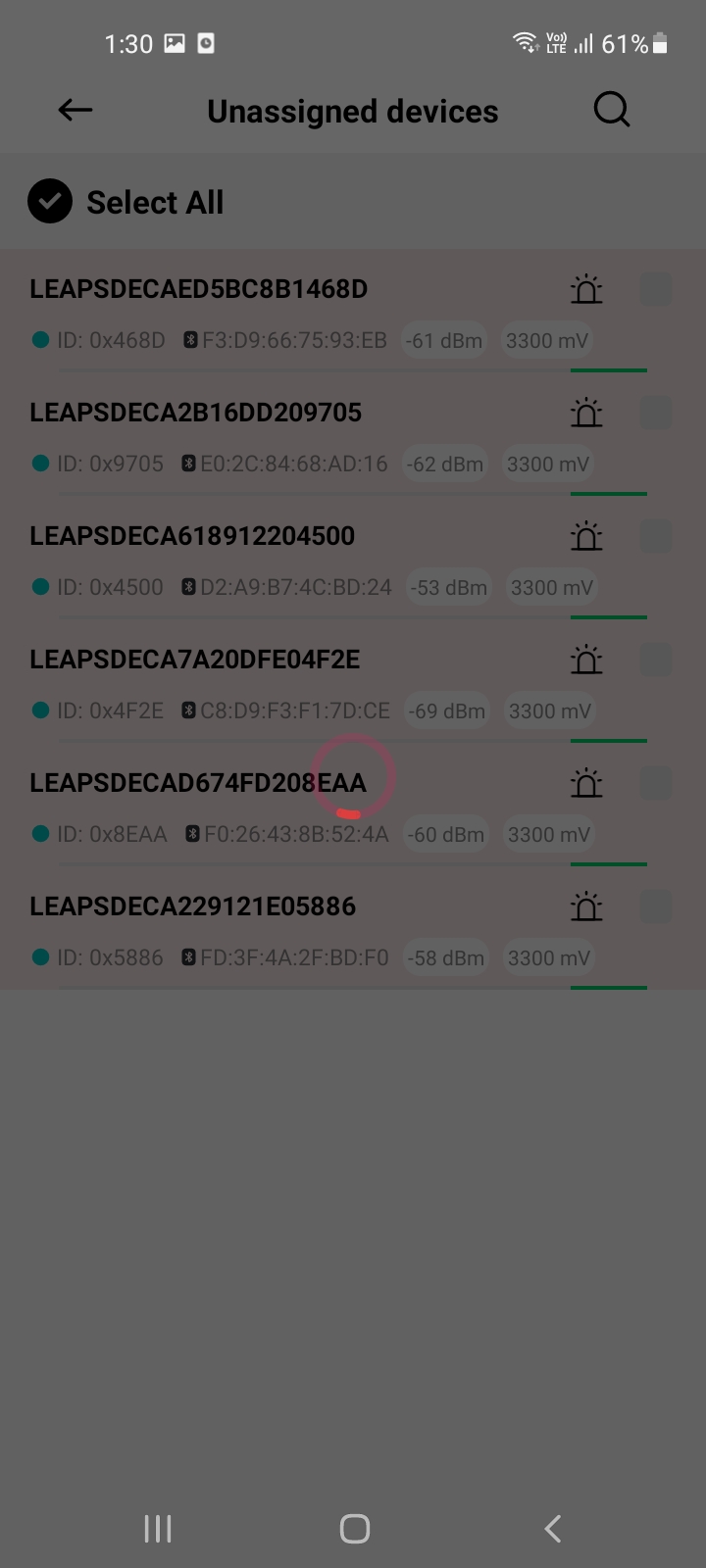This screenshot has height=1568, width=706.
Task: Go back using the top arrow
Action: coord(75,111)
